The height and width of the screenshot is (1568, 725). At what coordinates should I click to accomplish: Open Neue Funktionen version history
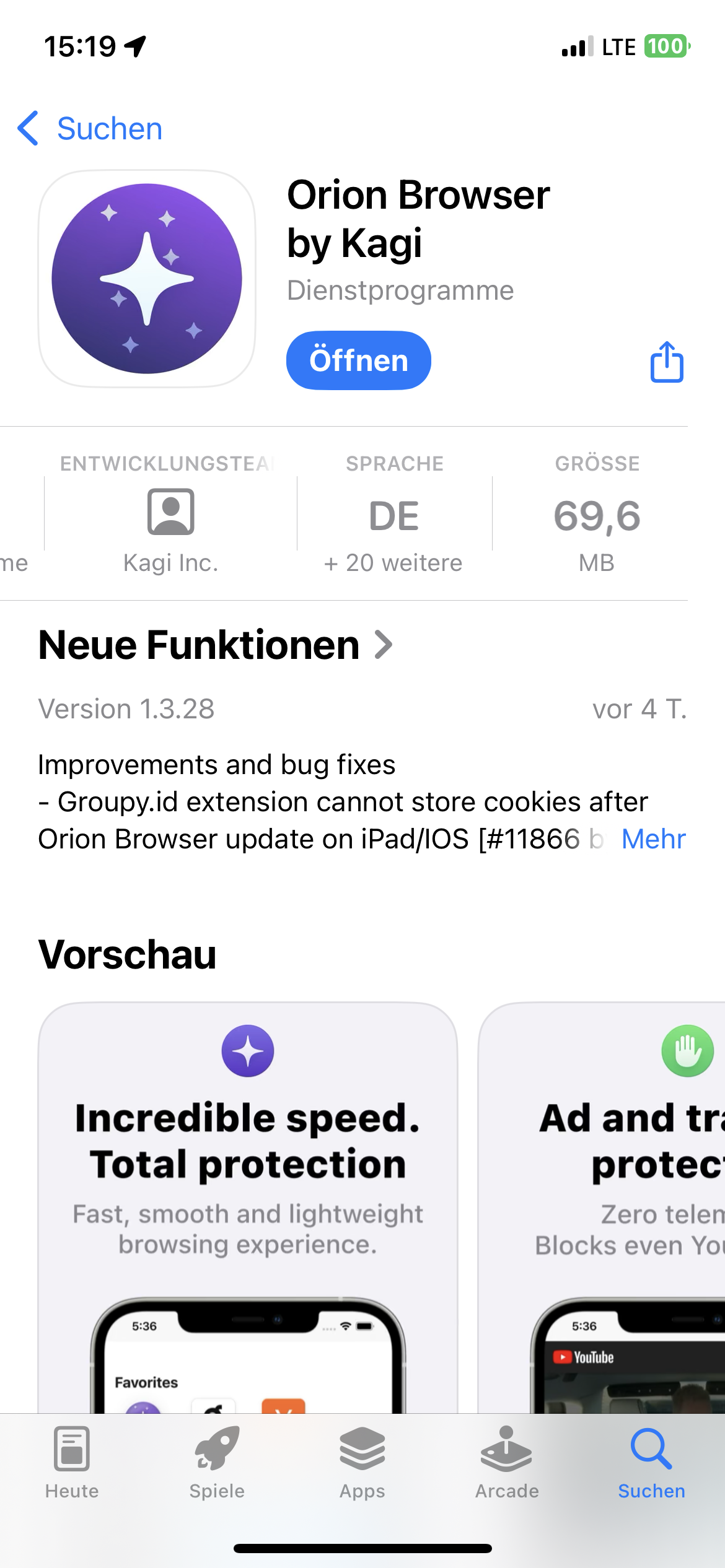click(215, 645)
